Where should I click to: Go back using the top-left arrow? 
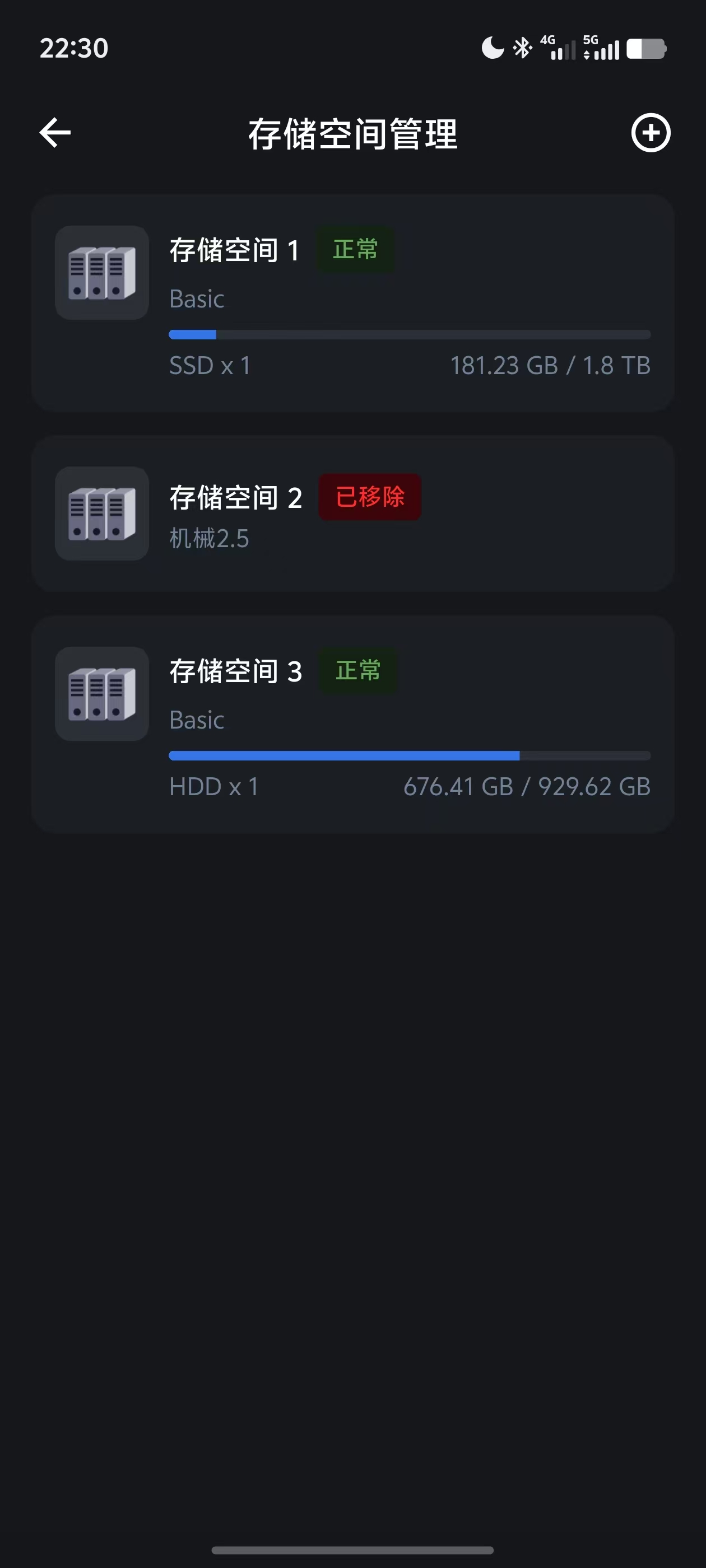tap(55, 133)
